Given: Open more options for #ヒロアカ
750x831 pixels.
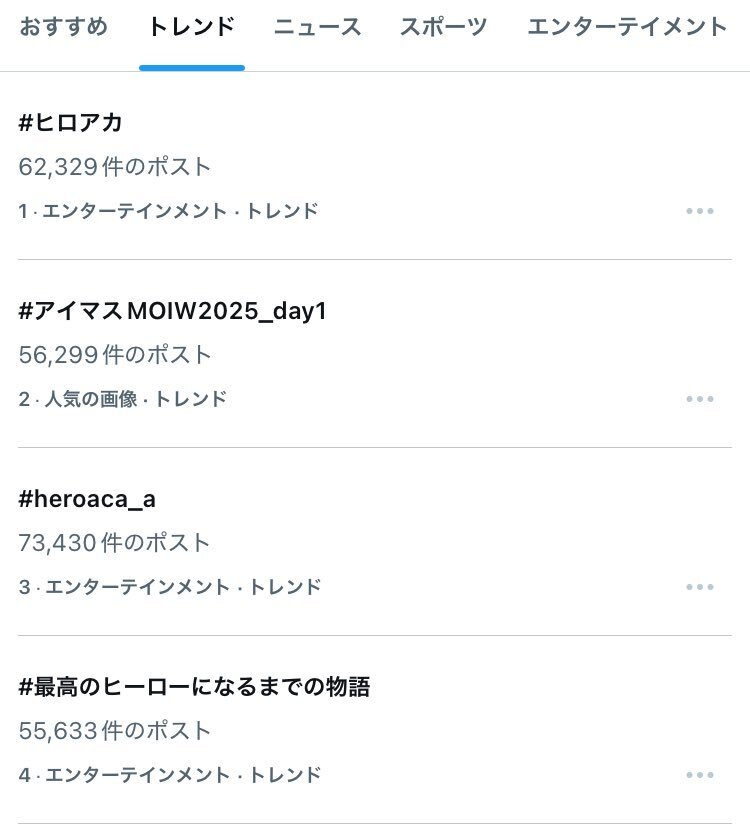Looking at the screenshot, I should tap(700, 211).
